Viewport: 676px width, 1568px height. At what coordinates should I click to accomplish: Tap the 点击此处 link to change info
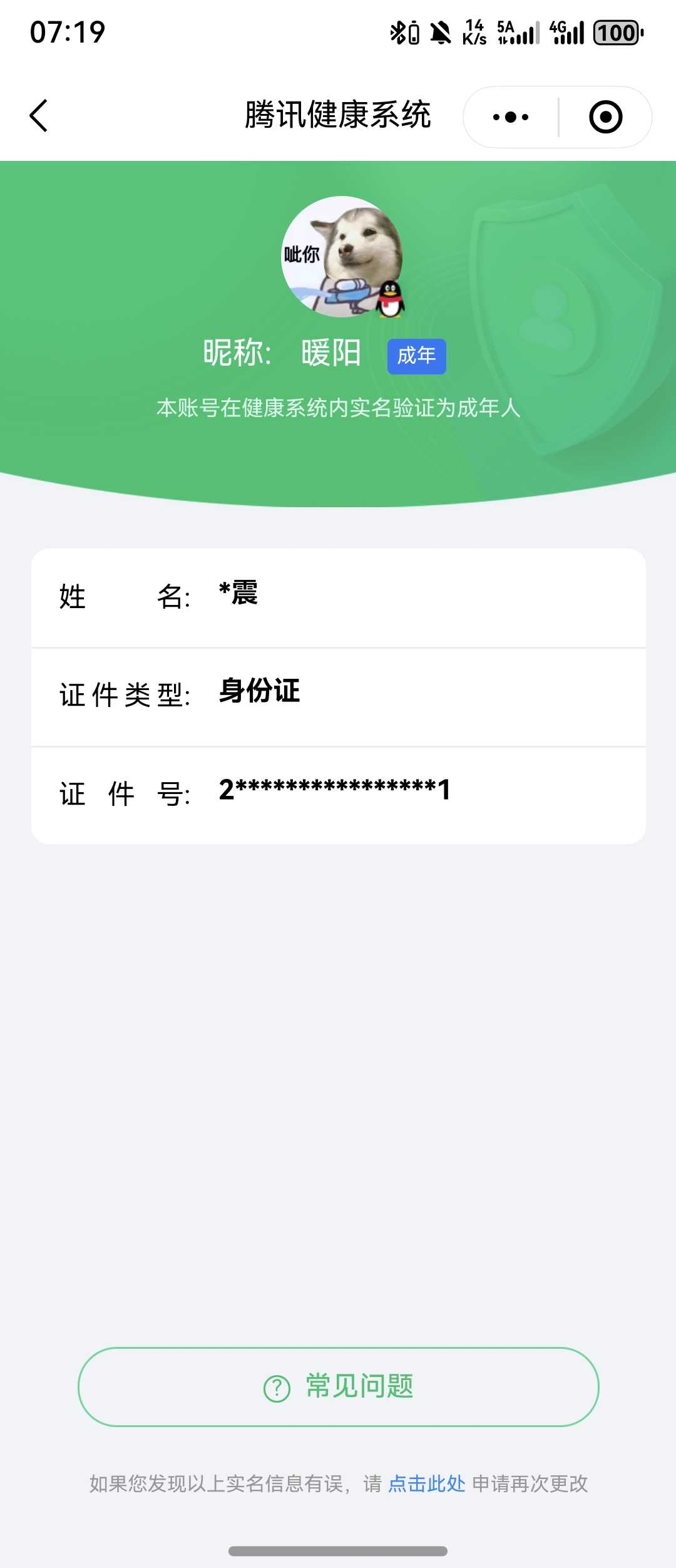coord(426,1483)
